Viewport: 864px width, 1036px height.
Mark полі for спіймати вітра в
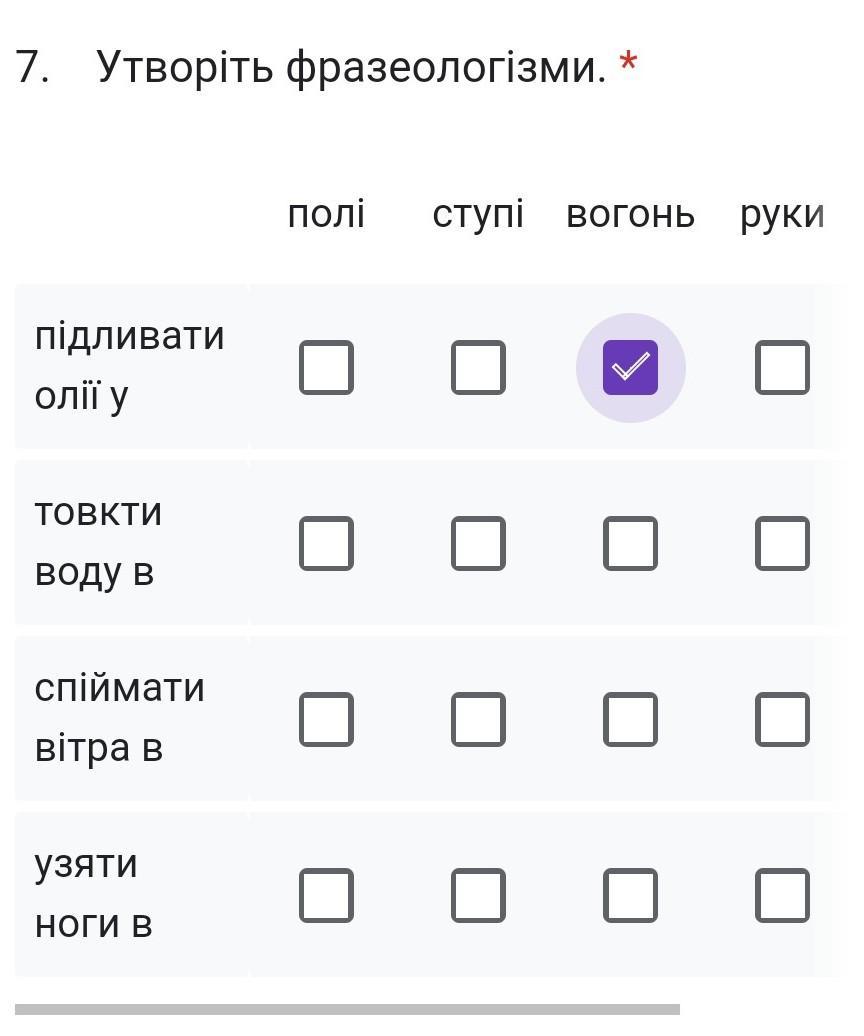coord(326,720)
